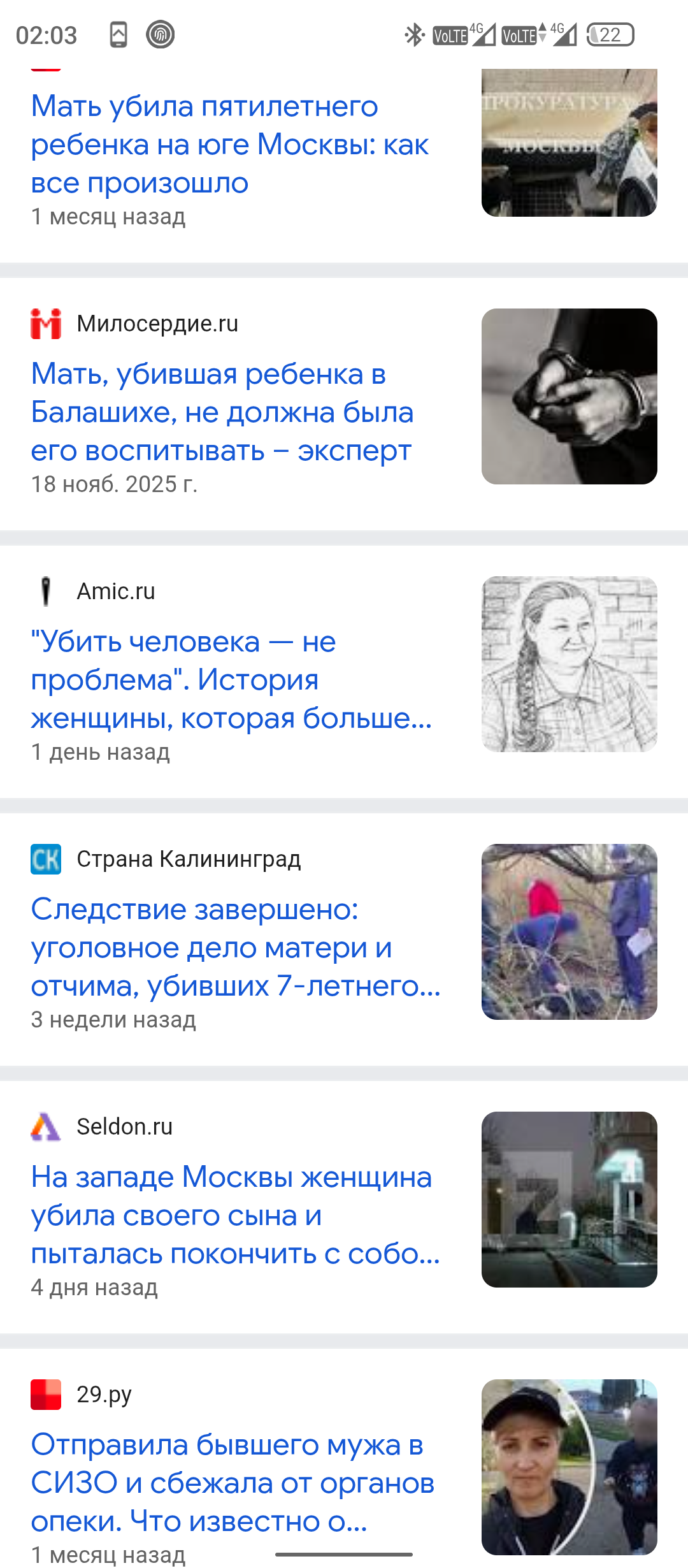Open the Amic.ru article "Убить человека — не проблема"
Image resolution: width=688 pixels, height=1568 pixels.
click(231, 680)
